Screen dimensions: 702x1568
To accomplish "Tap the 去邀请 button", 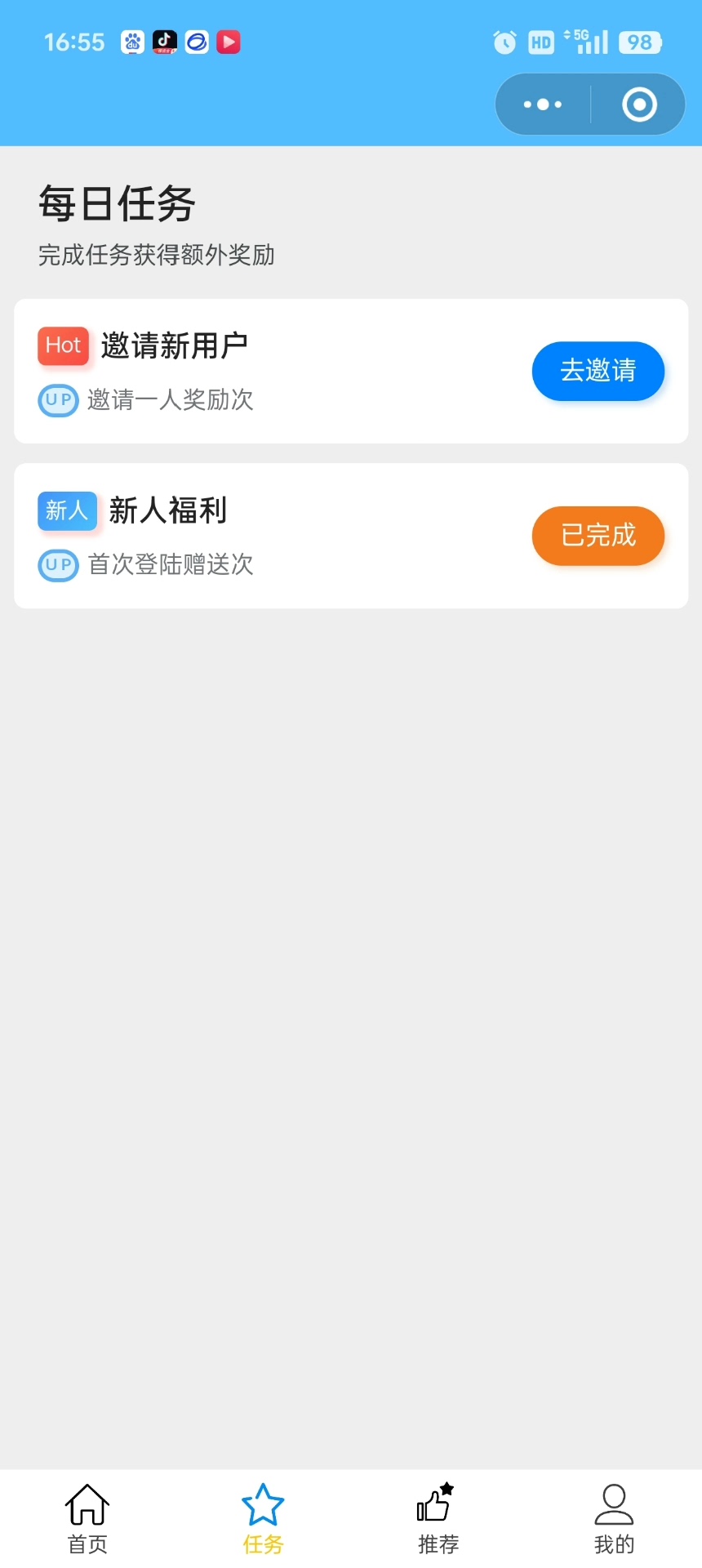I will tap(598, 371).
